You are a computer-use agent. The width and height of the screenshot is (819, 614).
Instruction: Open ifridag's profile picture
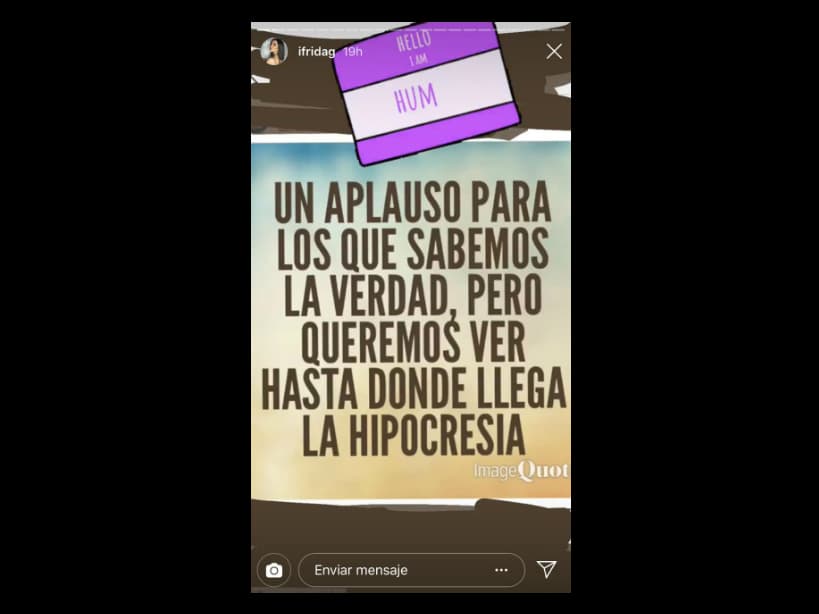(273, 51)
